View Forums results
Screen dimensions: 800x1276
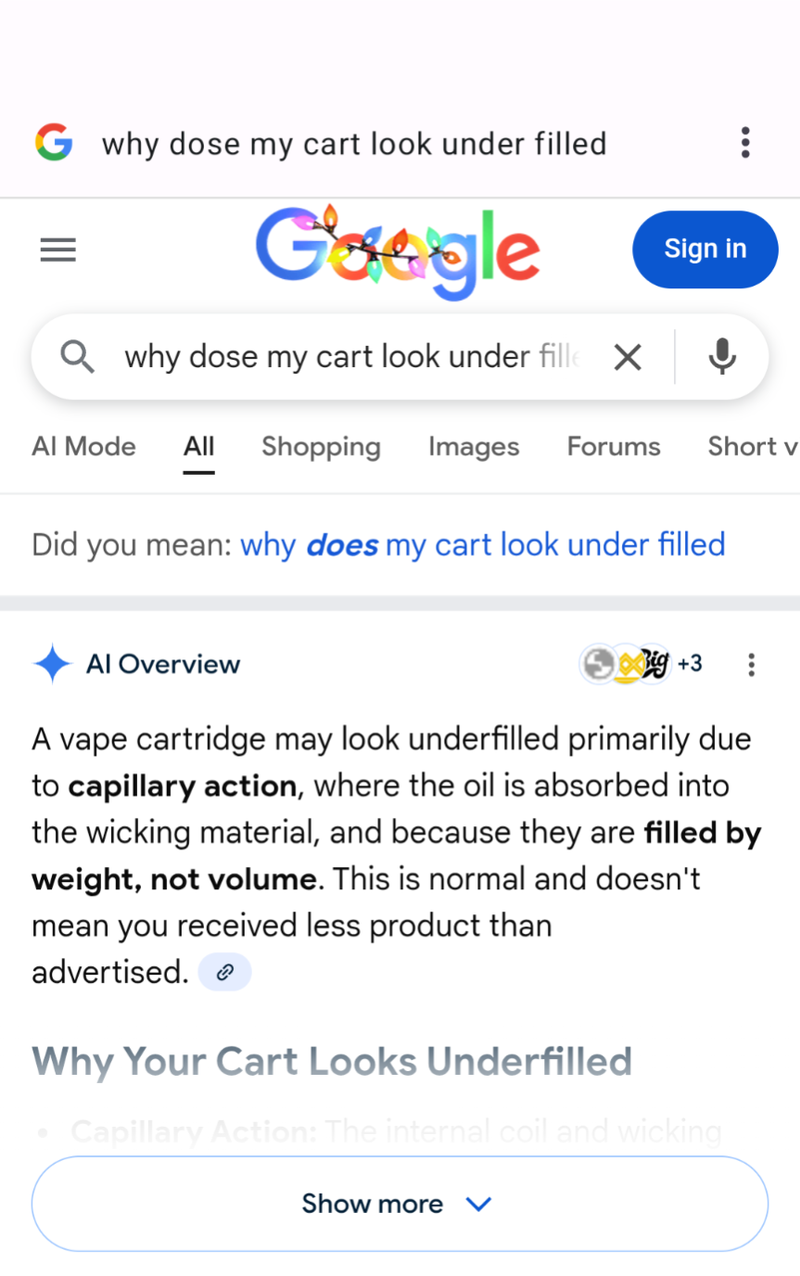pyautogui.click(x=613, y=446)
